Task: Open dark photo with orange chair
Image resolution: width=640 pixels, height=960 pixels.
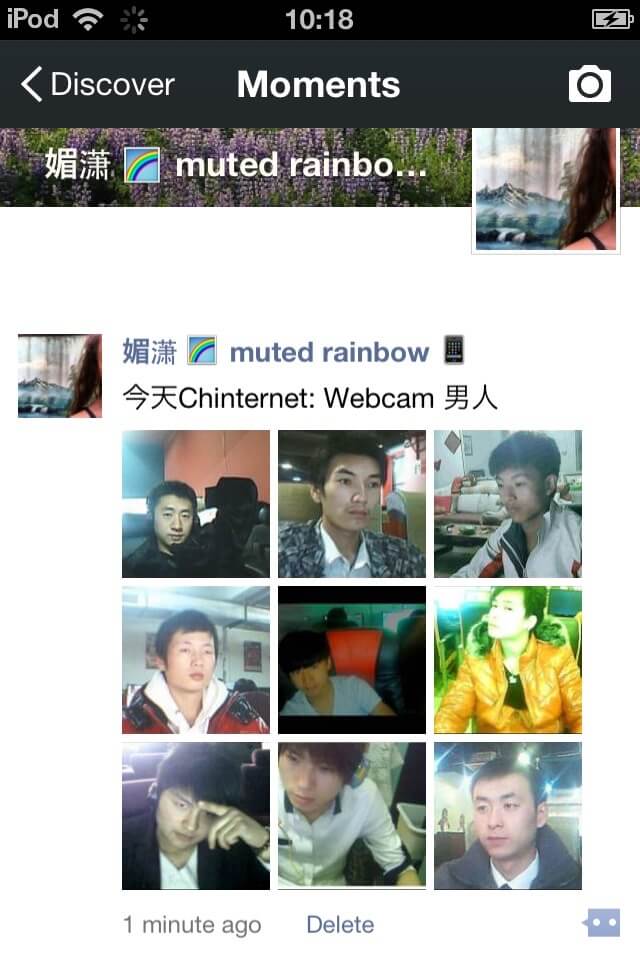Action: point(352,660)
